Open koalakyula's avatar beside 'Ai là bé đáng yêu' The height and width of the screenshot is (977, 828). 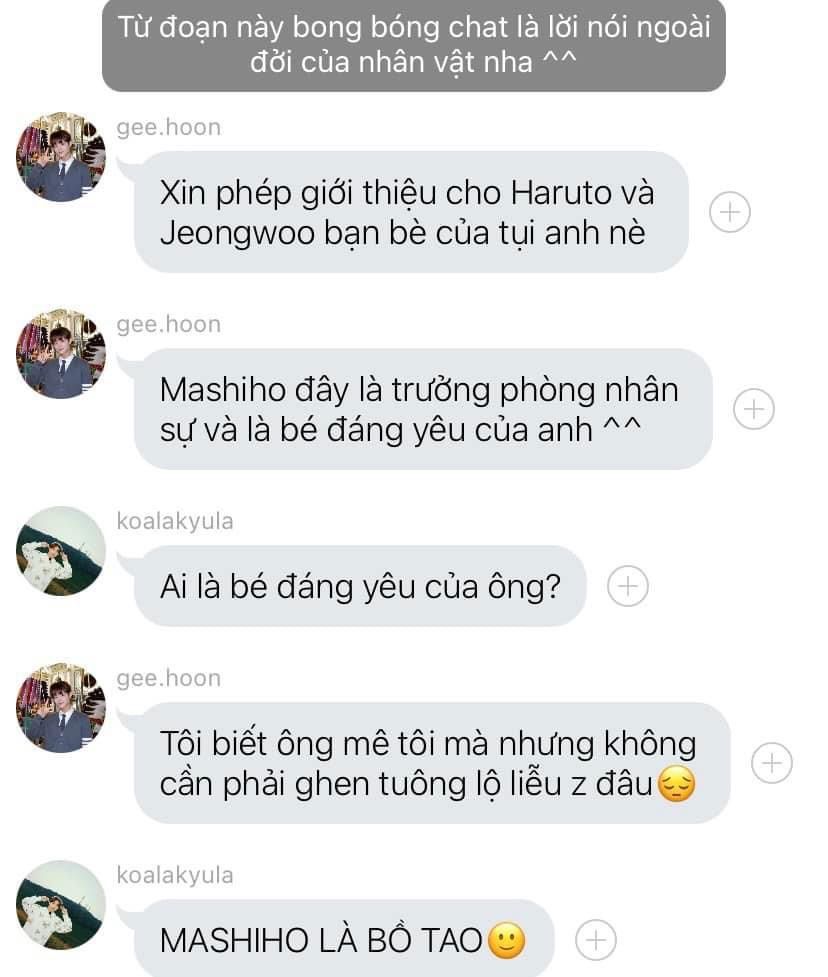point(61,551)
